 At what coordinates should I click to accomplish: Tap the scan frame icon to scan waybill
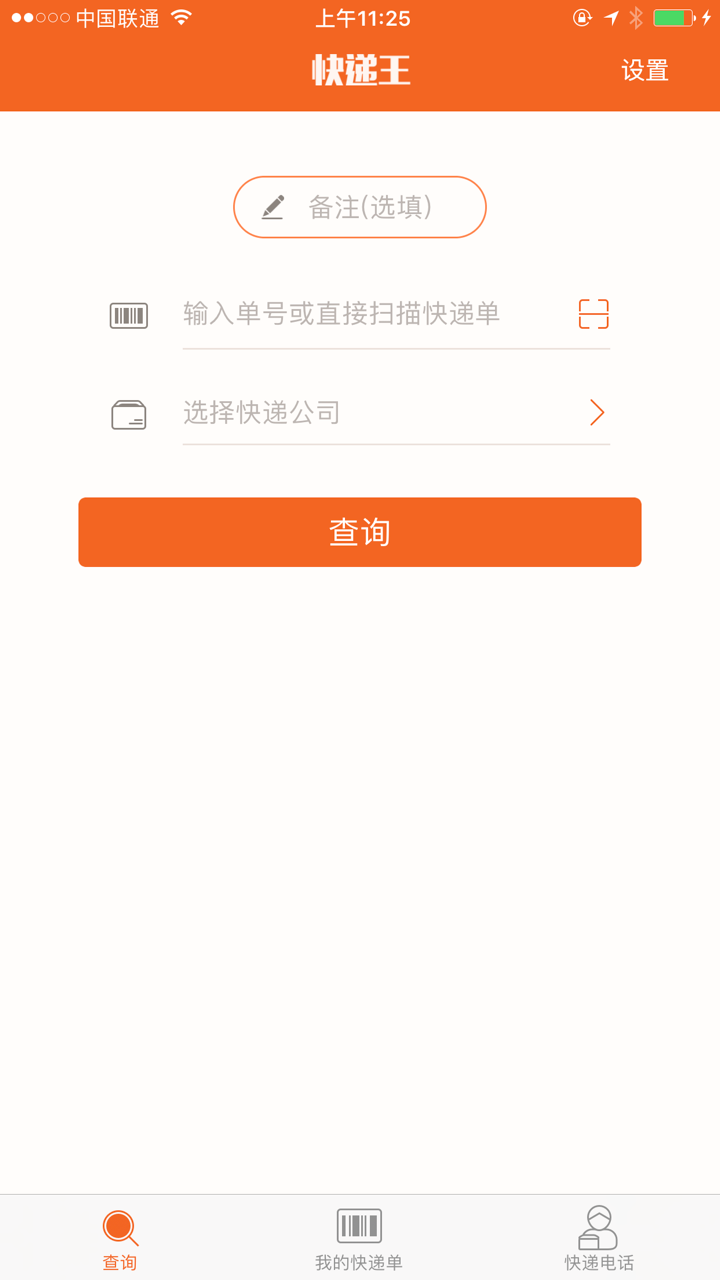pyautogui.click(x=595, y=313)
